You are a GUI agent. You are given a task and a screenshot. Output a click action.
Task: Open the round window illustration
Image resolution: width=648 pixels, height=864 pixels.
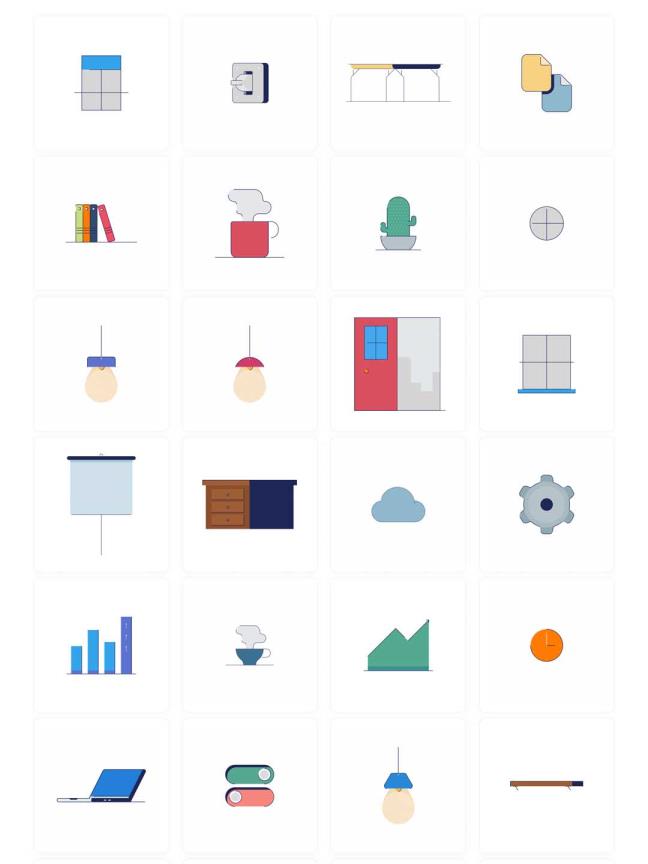[546, 224]
